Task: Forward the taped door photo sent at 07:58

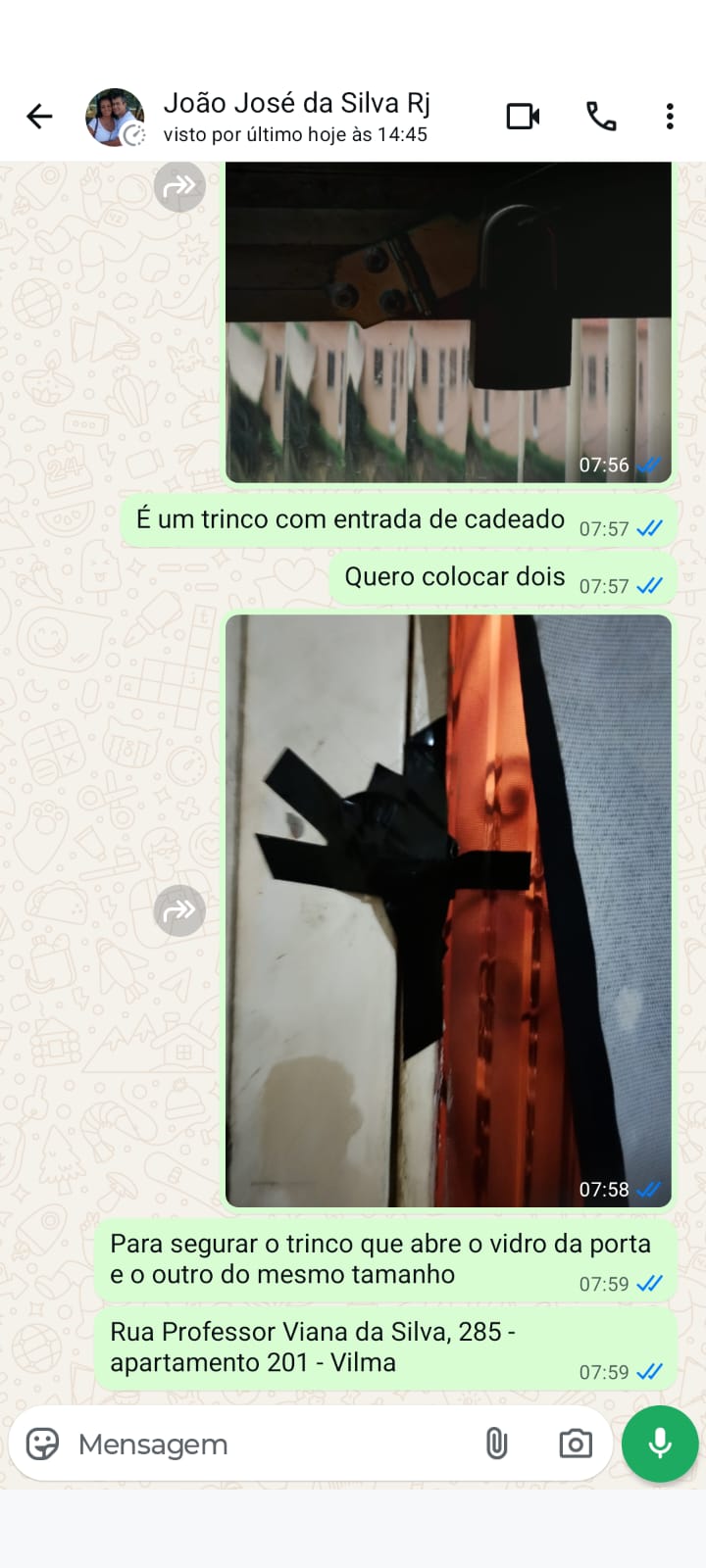Action: pyautogui.click(x=179, y=910)
